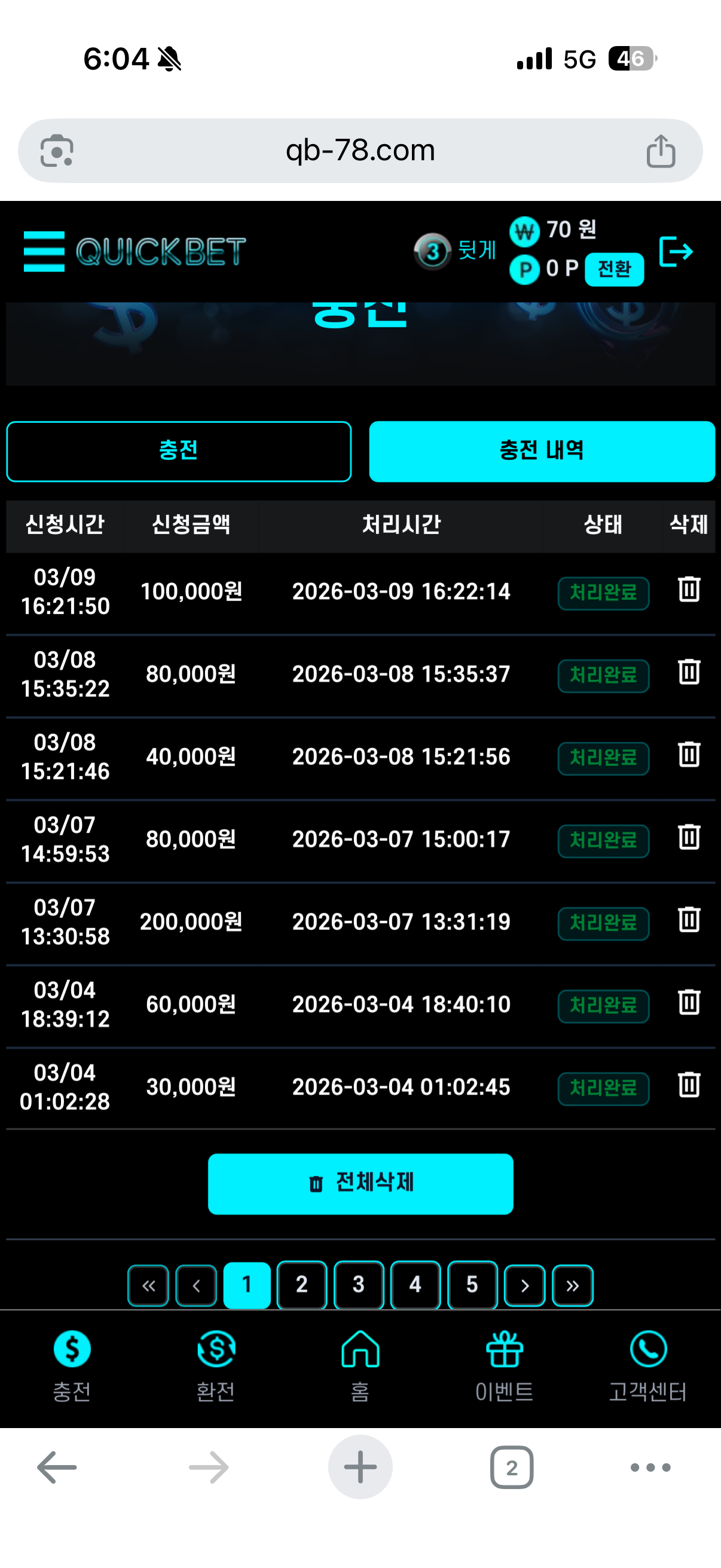Open the 이벤트 section
This screenshot has width=721, height=1568.
pos(505,1363)
